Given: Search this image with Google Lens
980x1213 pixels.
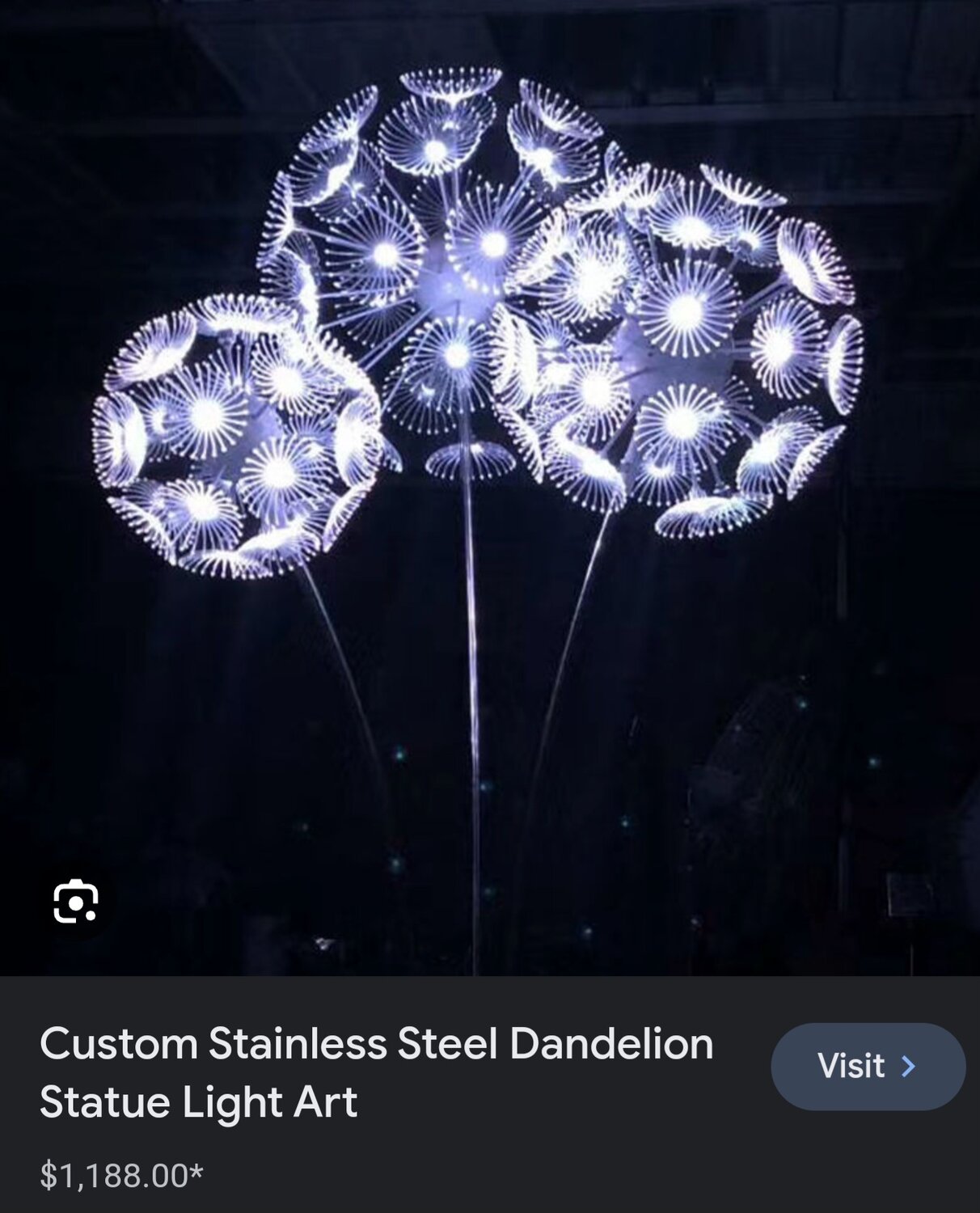Looking at the screenshot, I should click(75, 901).
